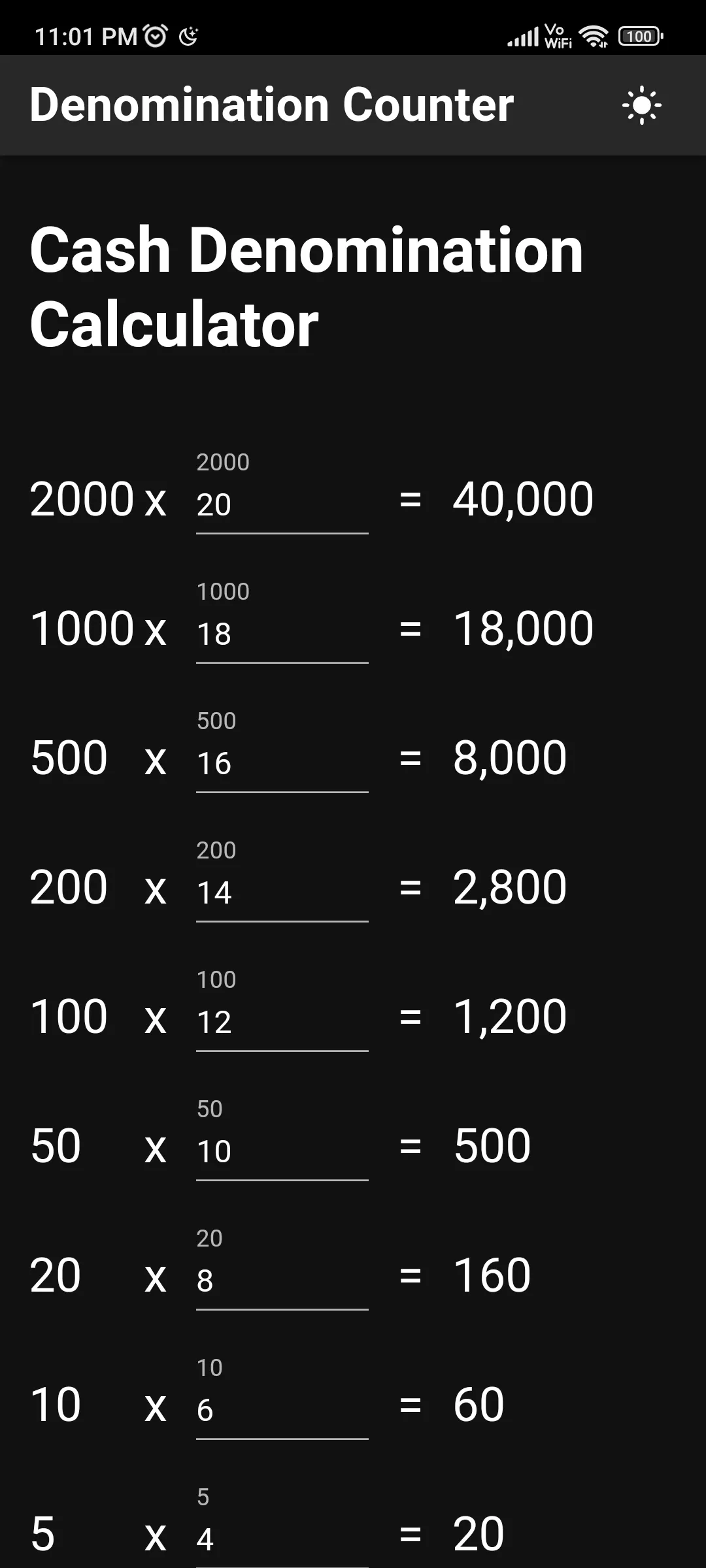This screenshot has height=1568, width=706.
Task: Focus the 20 note count field
Action: pyautogui.click(x=282, y=1280)
